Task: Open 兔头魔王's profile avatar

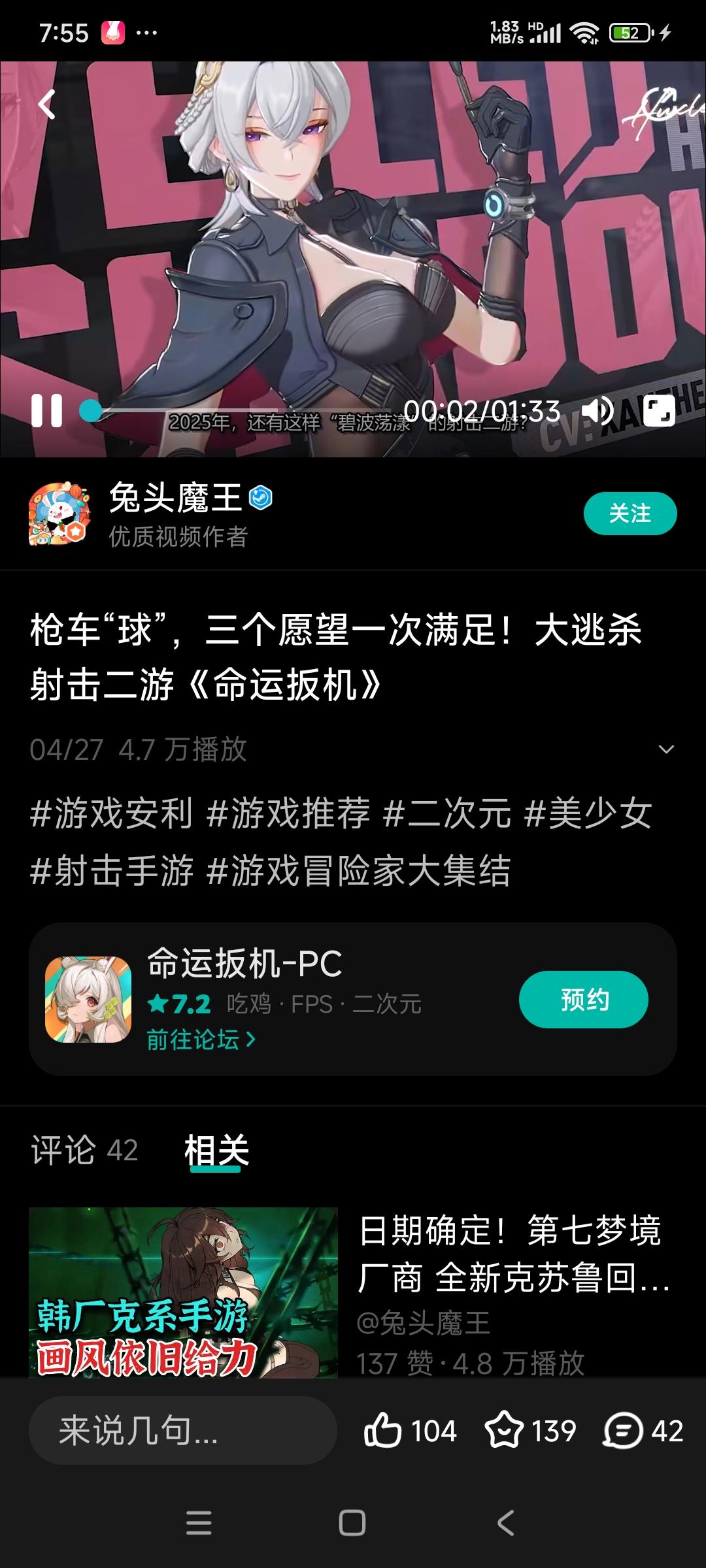Action: point(58,515)
